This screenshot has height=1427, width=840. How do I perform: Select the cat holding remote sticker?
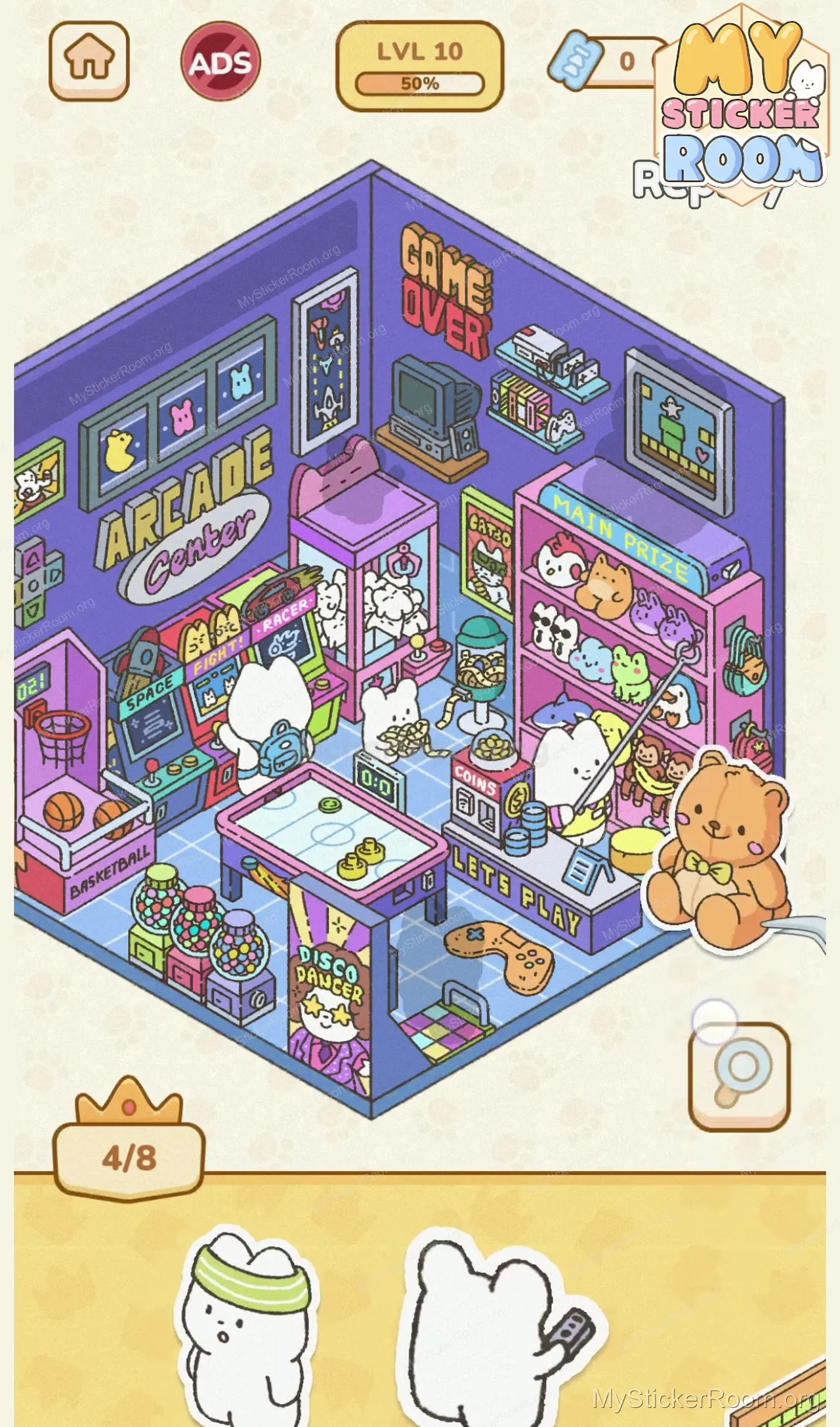tap(492, 1332)
